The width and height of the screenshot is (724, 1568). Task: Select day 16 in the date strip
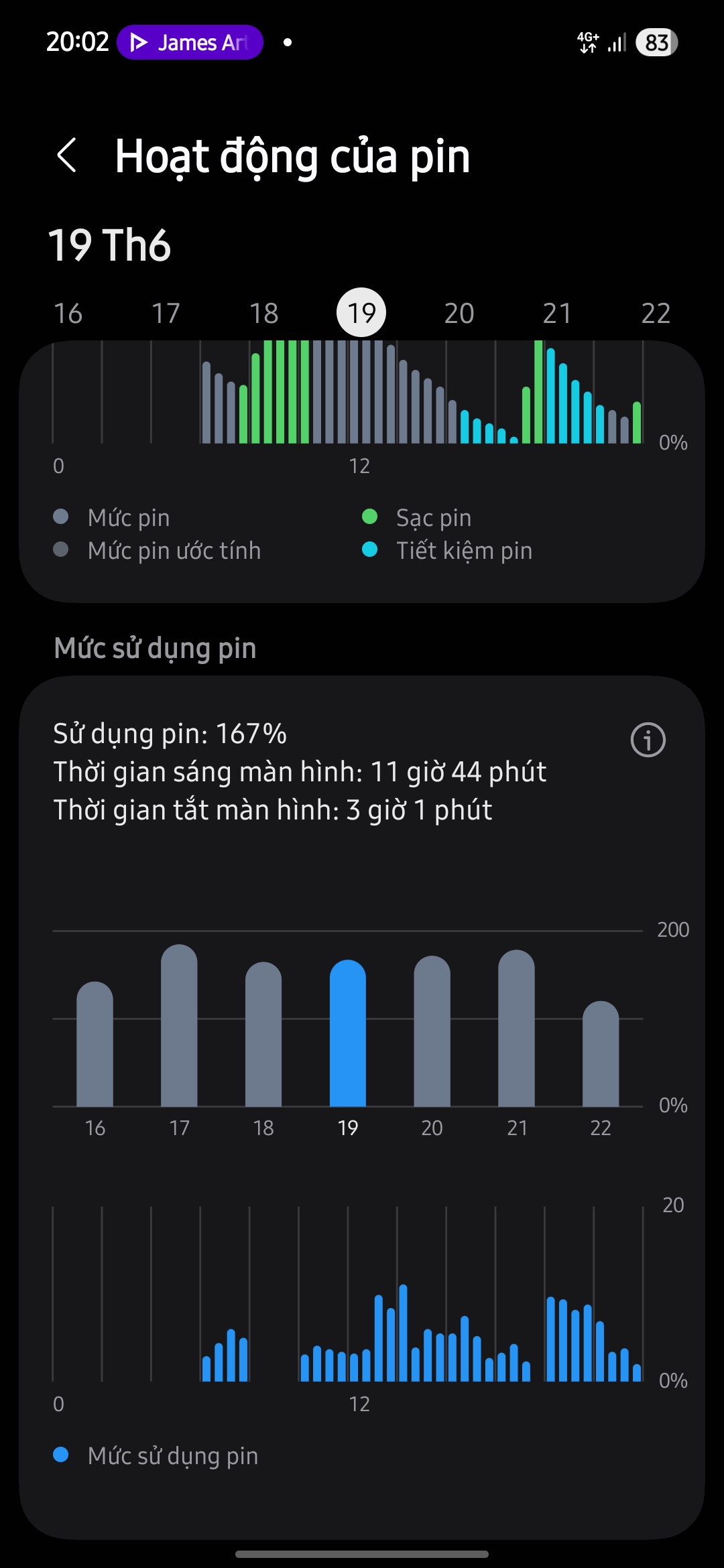pos(68,313)
